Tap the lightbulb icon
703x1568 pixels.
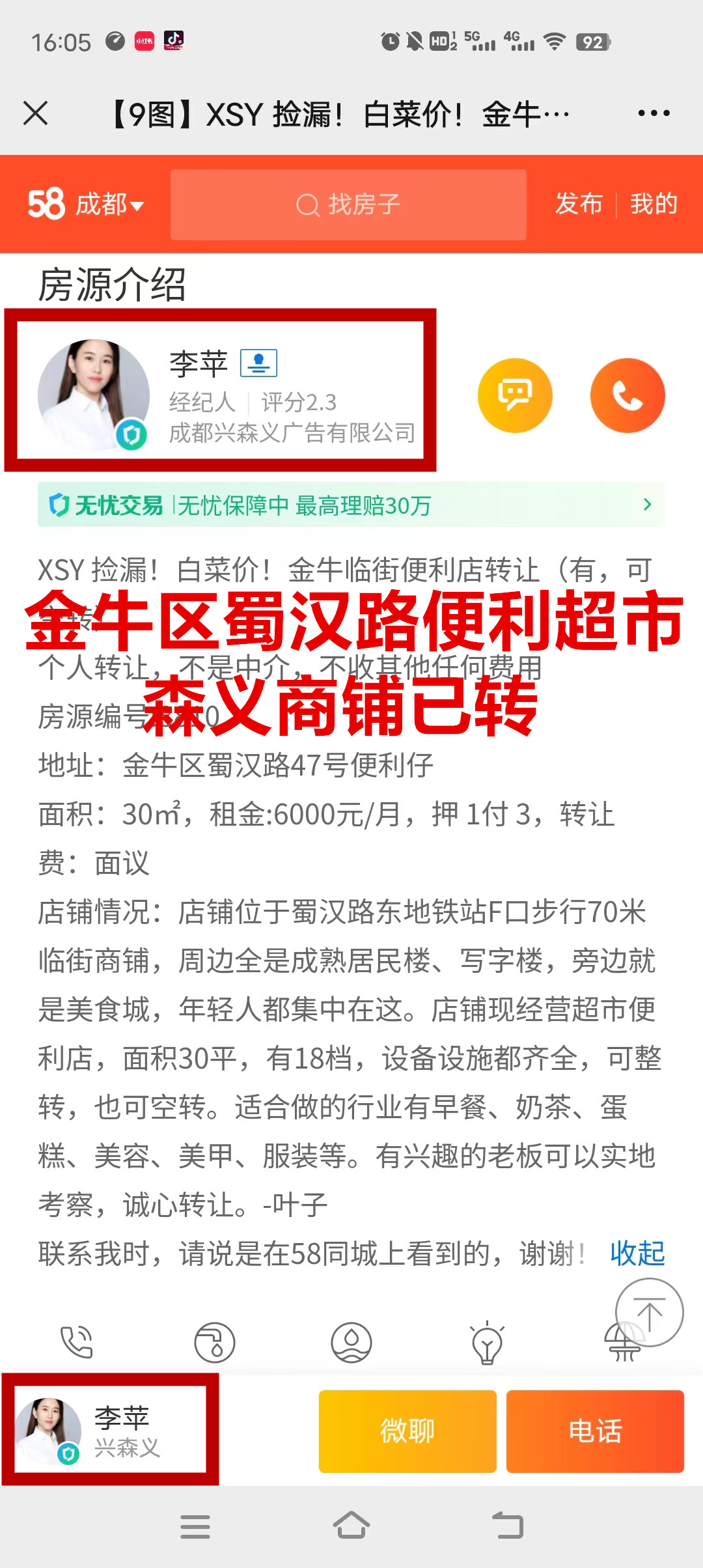487,1343
